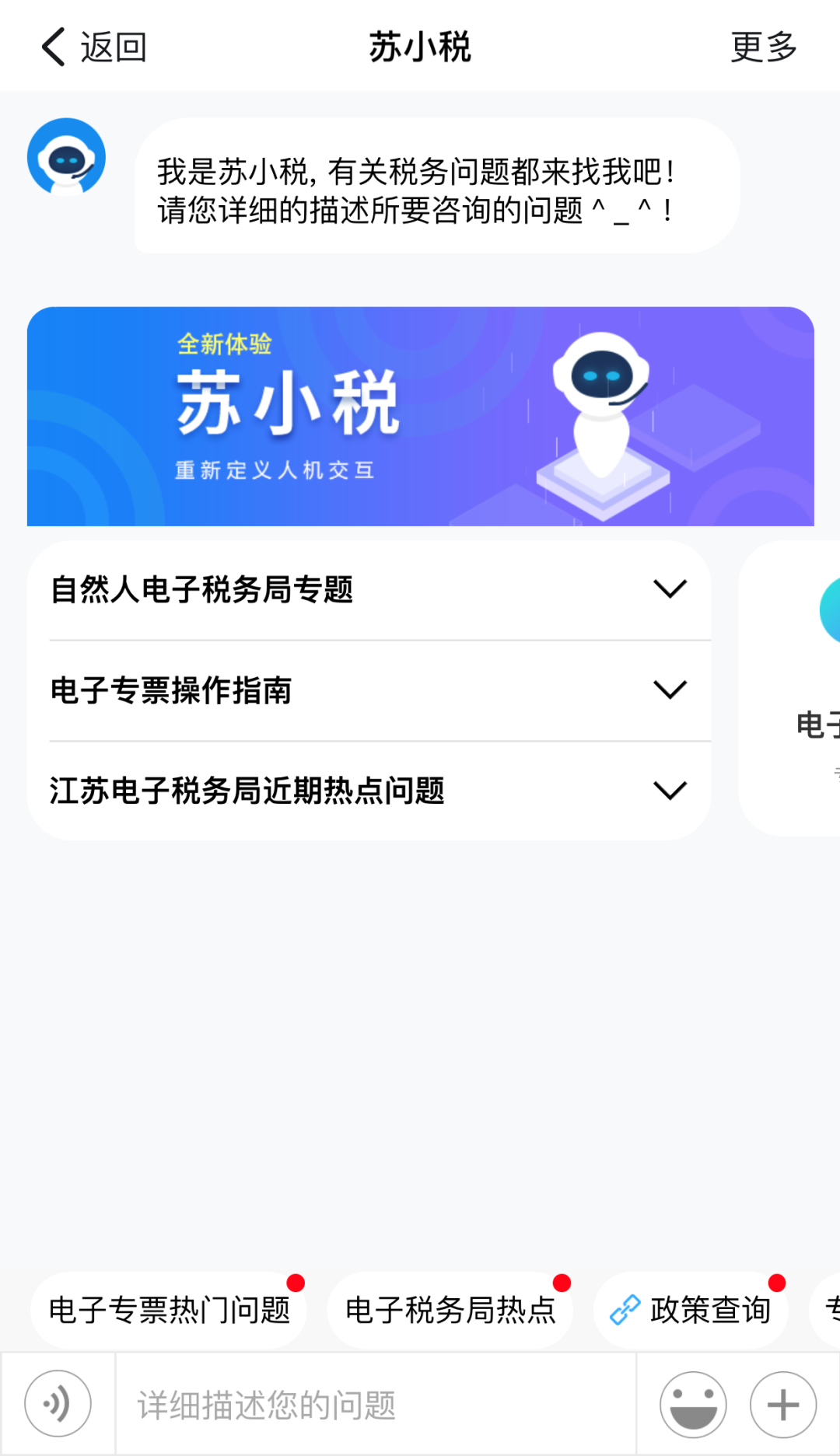
Task: Expand 电子专票操作指南
Action: 369,690
